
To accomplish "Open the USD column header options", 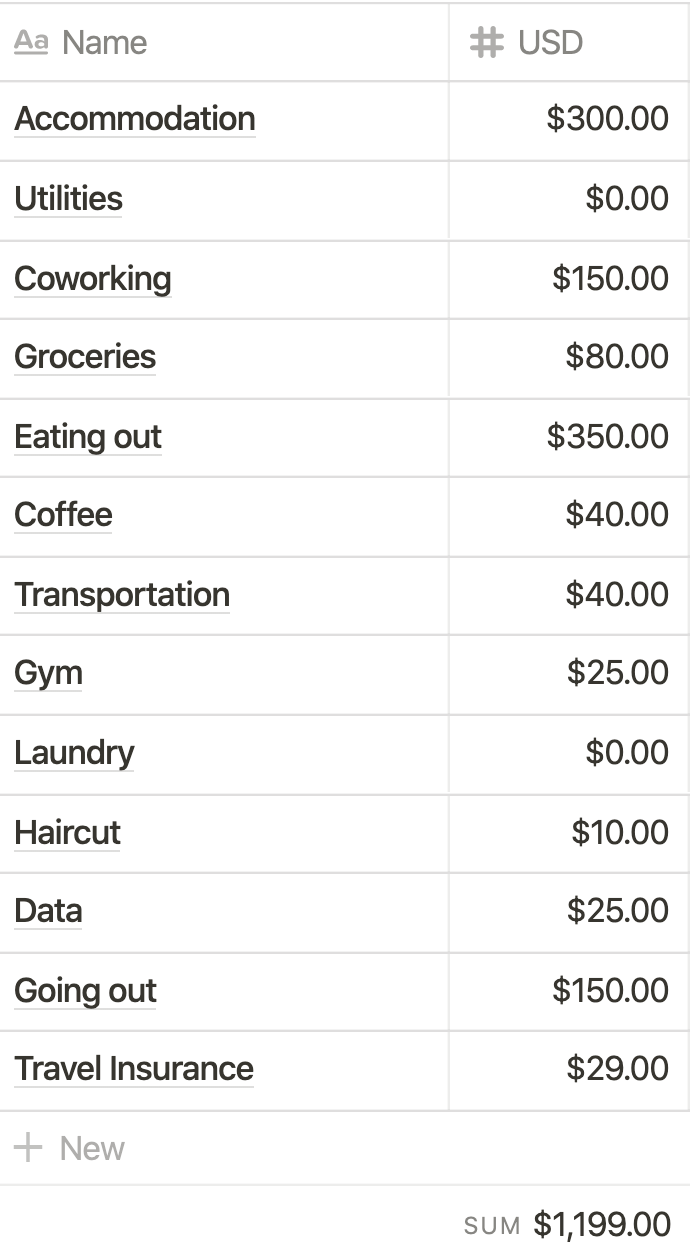I will 570,42.
